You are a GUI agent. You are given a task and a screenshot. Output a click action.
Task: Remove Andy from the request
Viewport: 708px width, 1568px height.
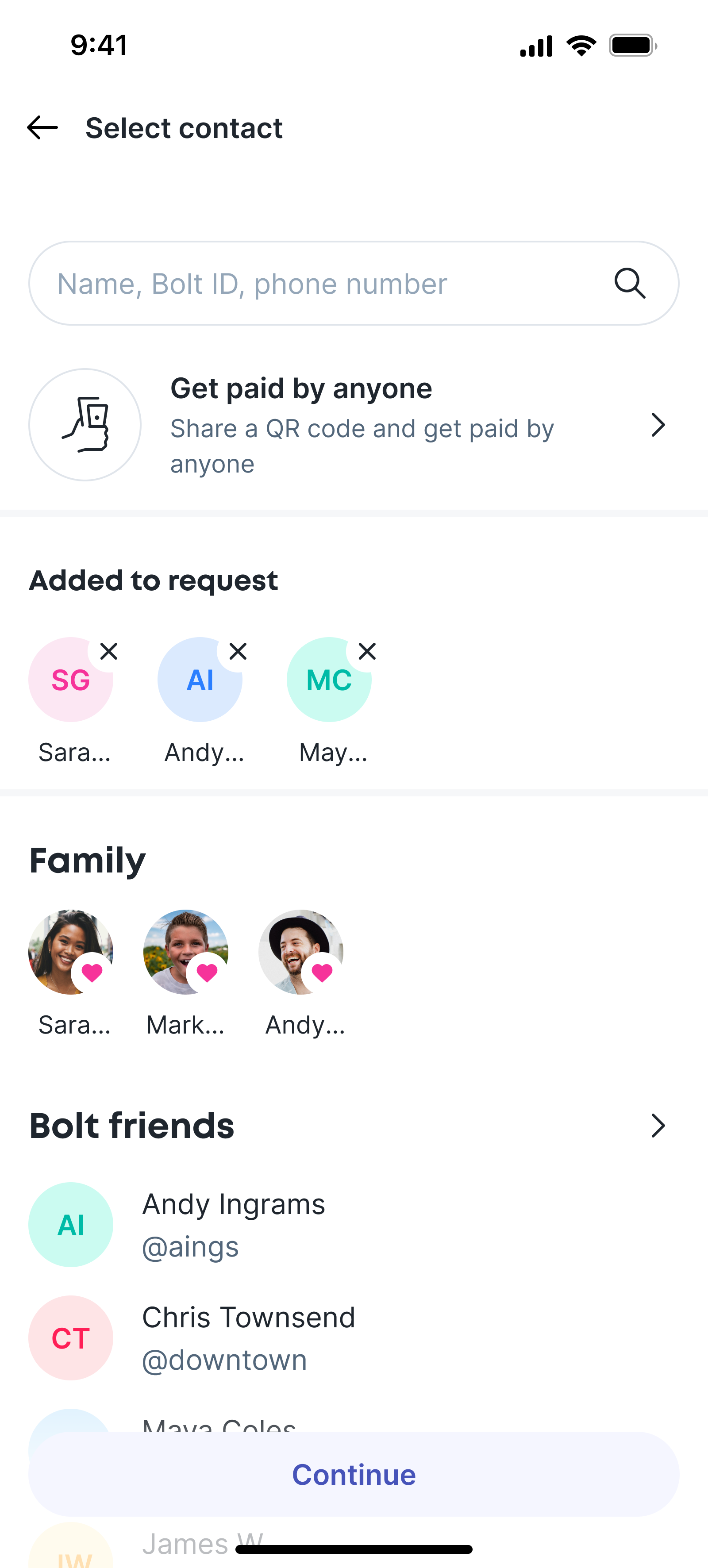238,651
